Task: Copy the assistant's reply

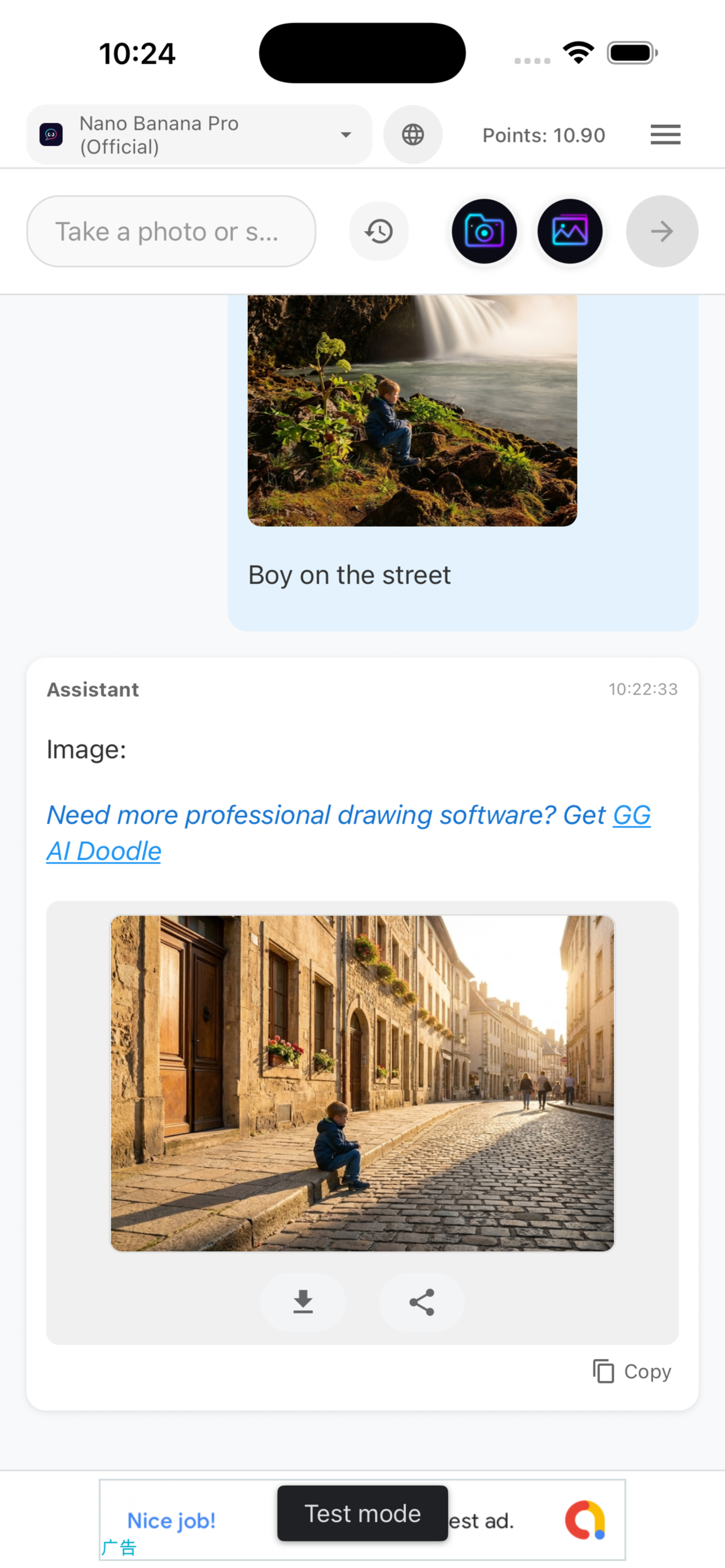Action: point(632,1372)
